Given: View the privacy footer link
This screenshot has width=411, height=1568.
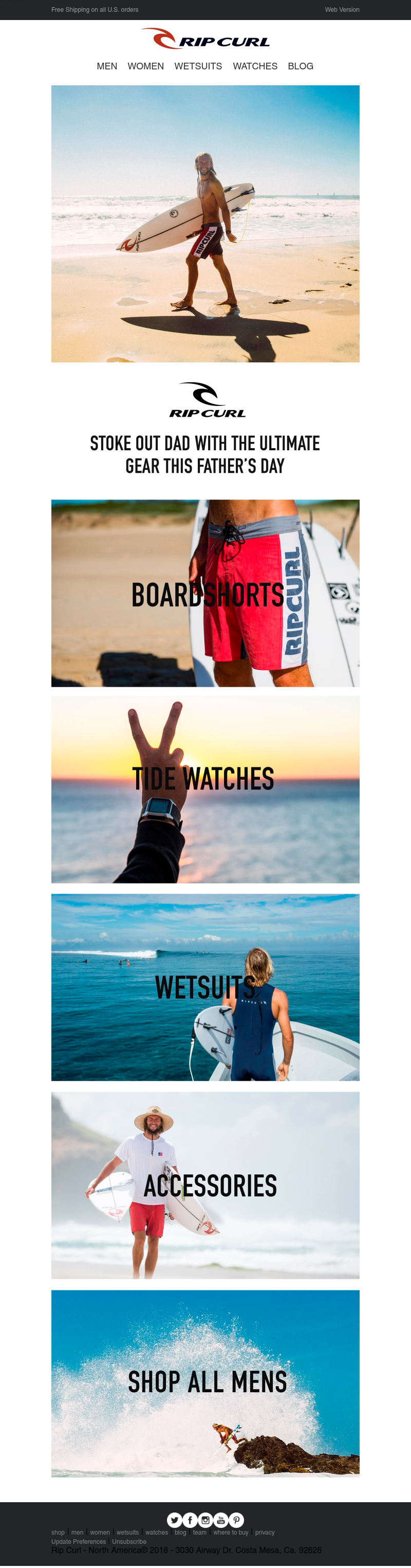Looking at the screenshot, I should point(265,1533).
